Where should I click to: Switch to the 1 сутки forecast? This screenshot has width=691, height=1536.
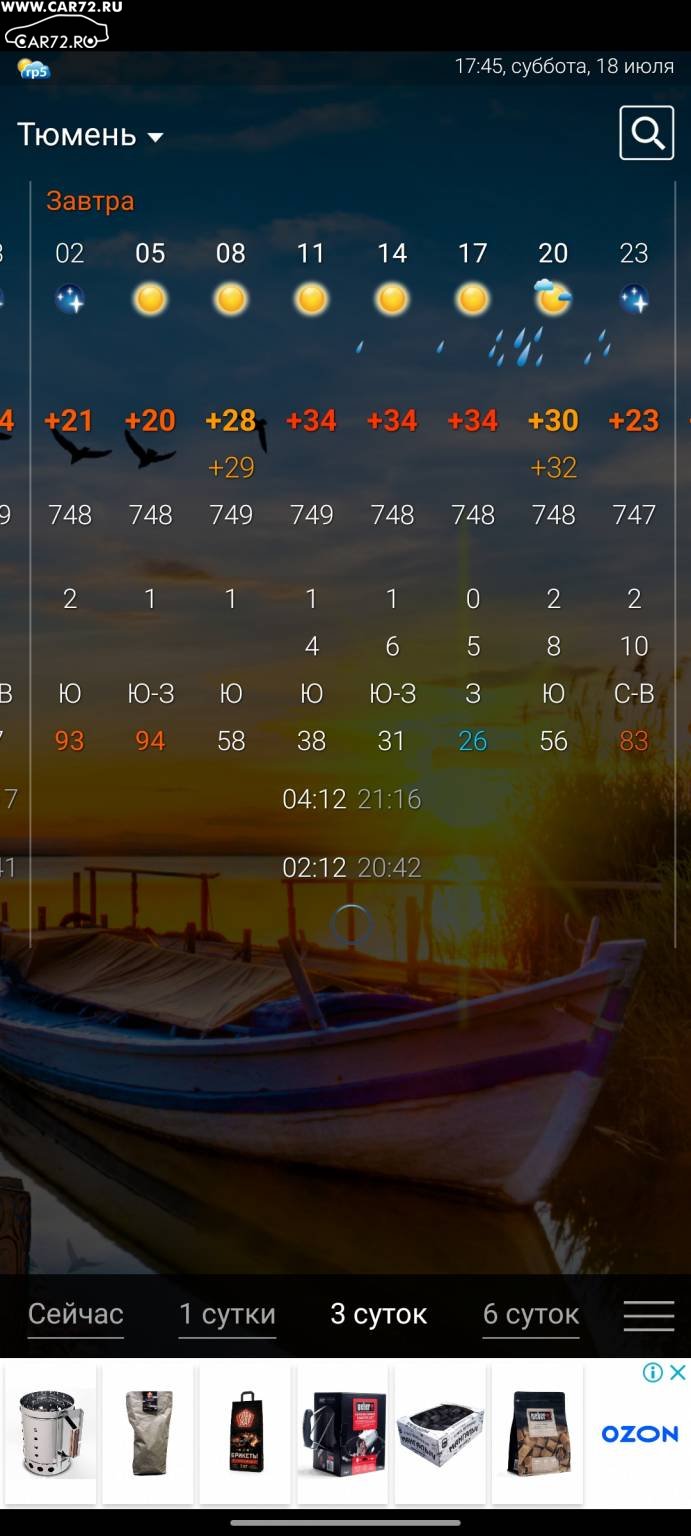(227, 1314)
